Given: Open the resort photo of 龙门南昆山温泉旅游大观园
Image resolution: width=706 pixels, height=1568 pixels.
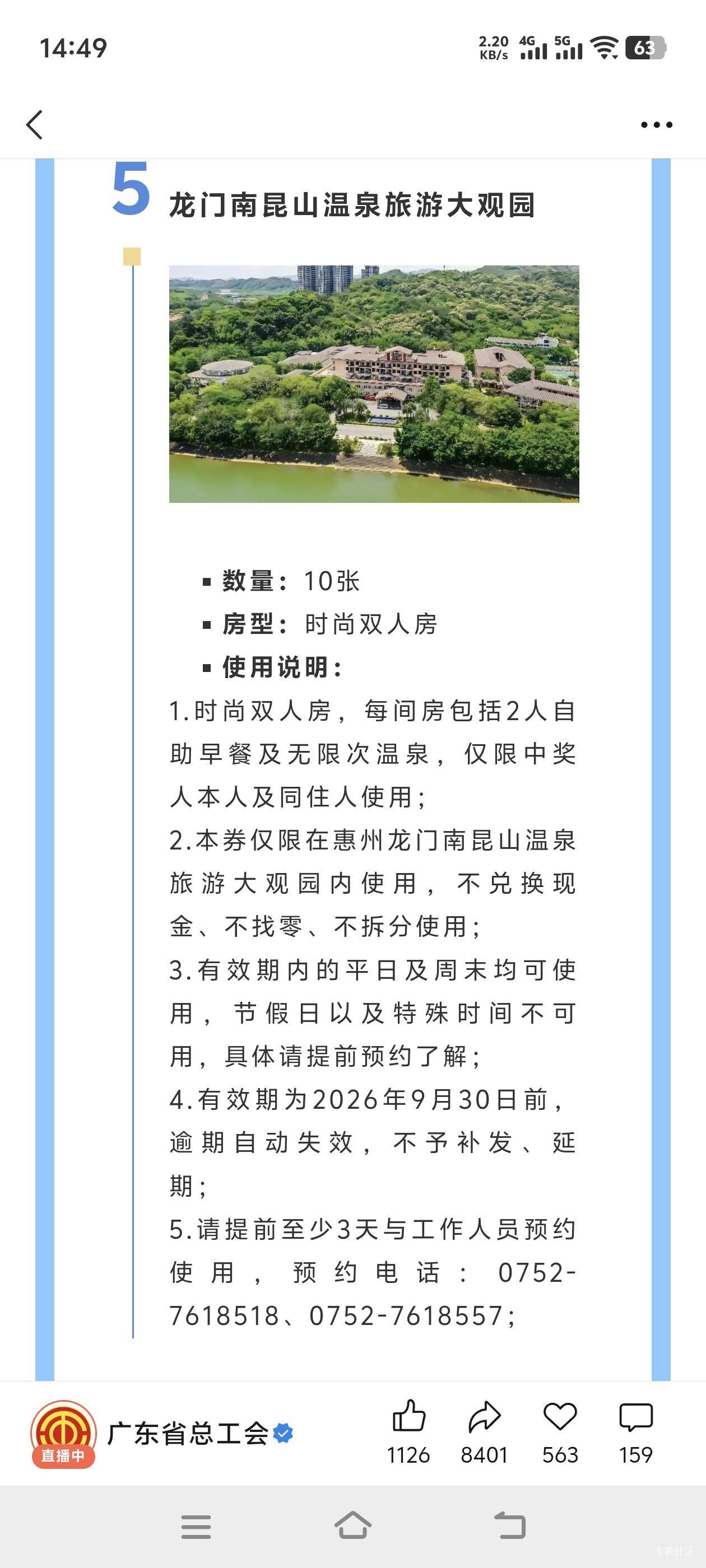Looking at the screenshot, I should pyautogui.click(x=374, y=384).
